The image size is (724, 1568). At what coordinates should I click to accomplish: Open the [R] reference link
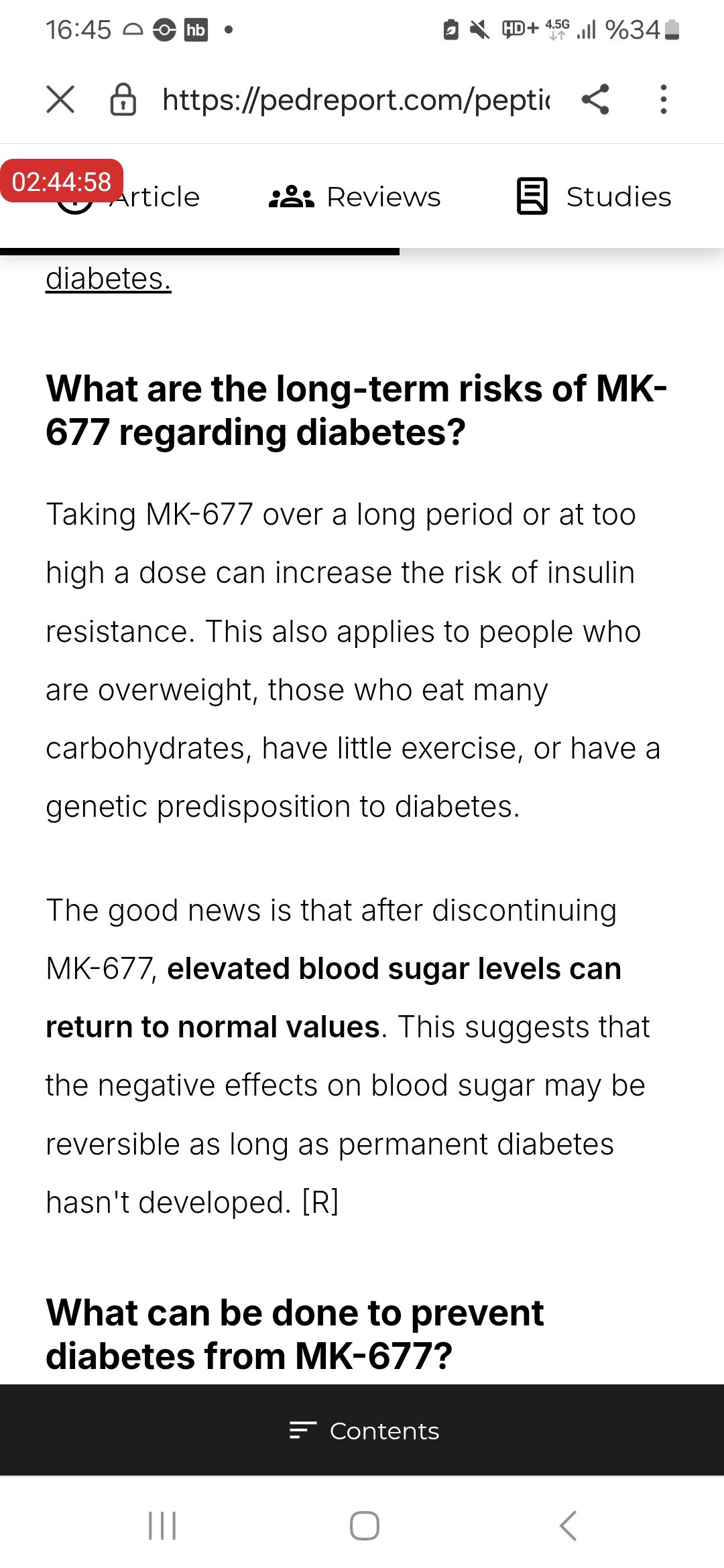pos(320,1202)
